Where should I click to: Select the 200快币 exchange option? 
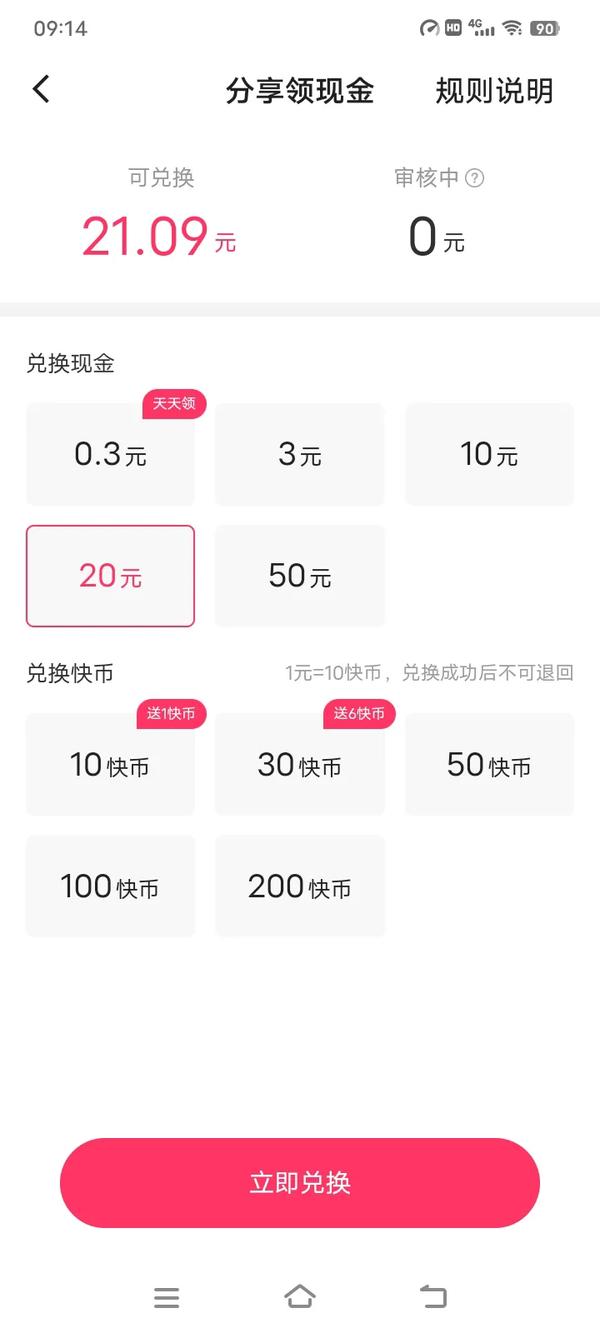point(300,886)
